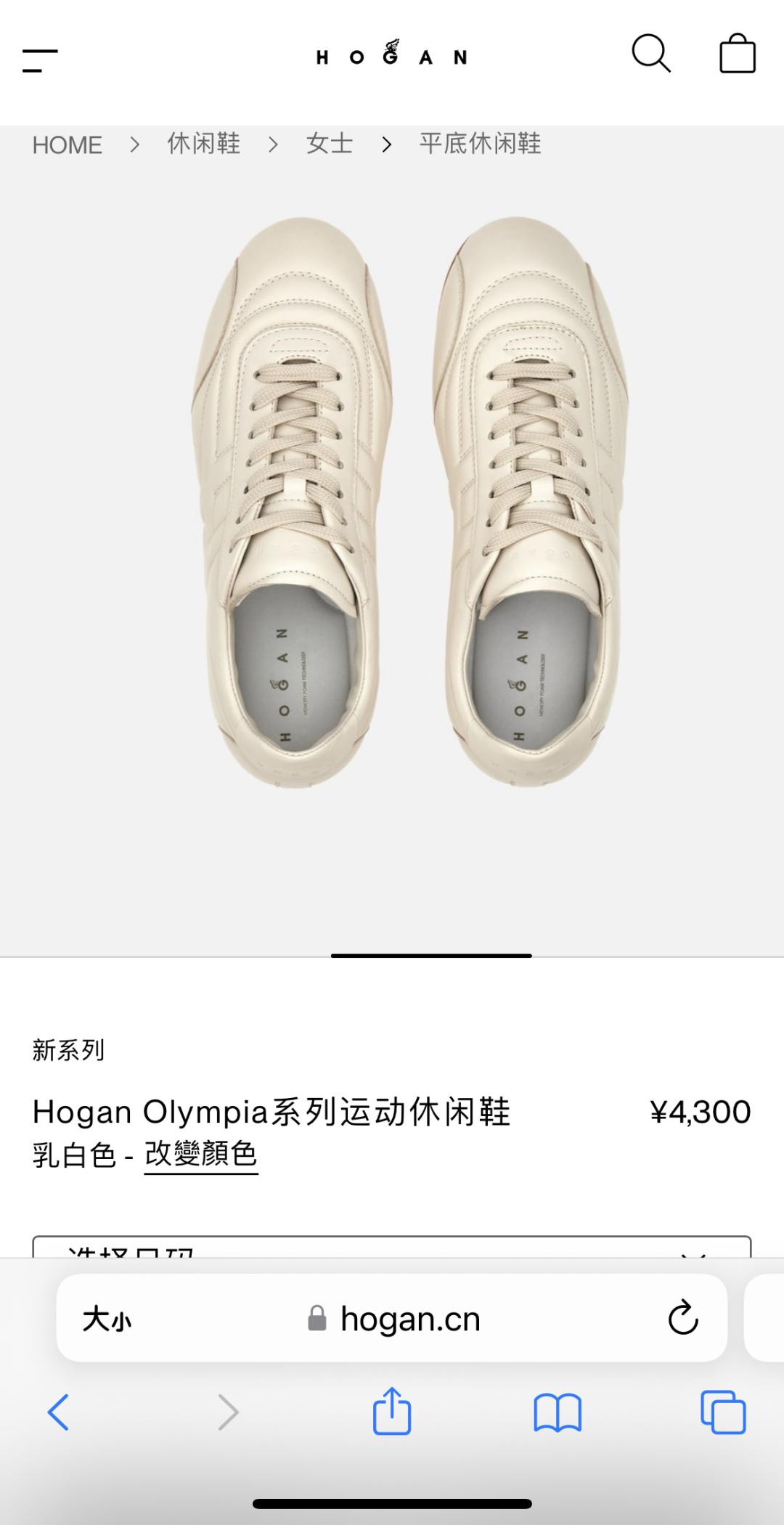This screenshot has height=1525, width=784.
Task: Open 休闲鞋 breadcrumb link
Action: coord(203,144)
